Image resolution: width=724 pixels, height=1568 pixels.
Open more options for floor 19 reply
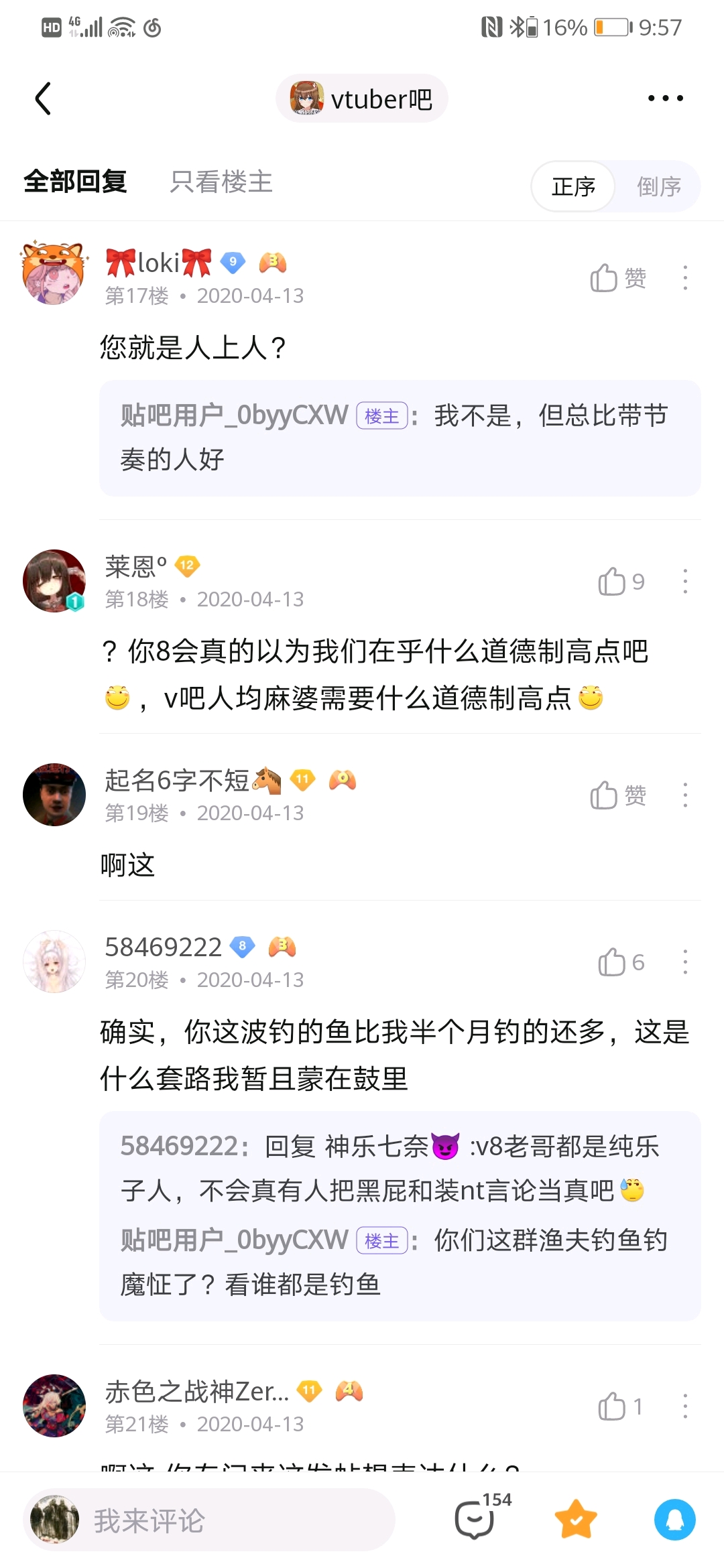[685, 795]
